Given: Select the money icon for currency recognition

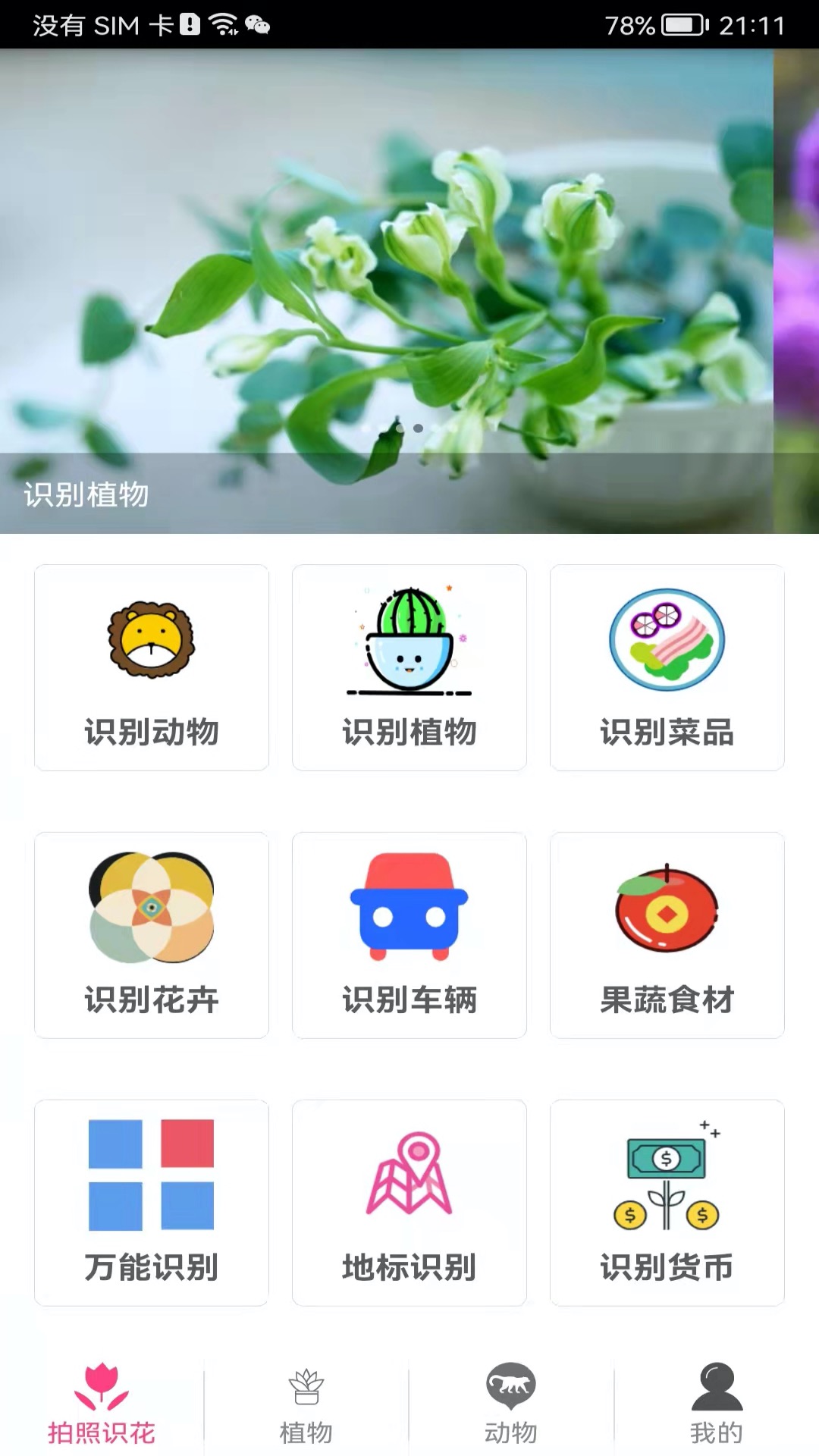Looking at the screenshot, I should click(667, 1175).
